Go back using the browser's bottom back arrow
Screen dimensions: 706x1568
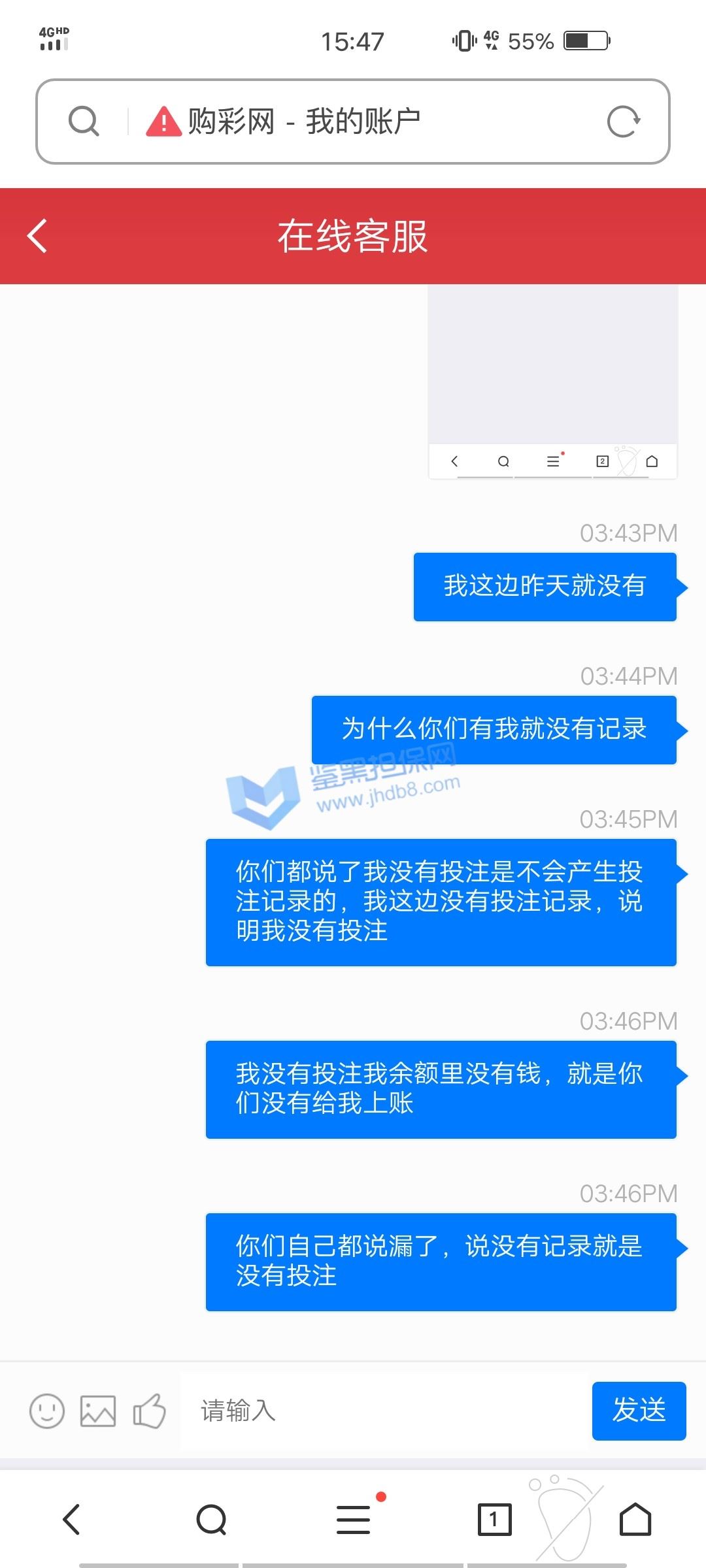[x=71, y=1519]
